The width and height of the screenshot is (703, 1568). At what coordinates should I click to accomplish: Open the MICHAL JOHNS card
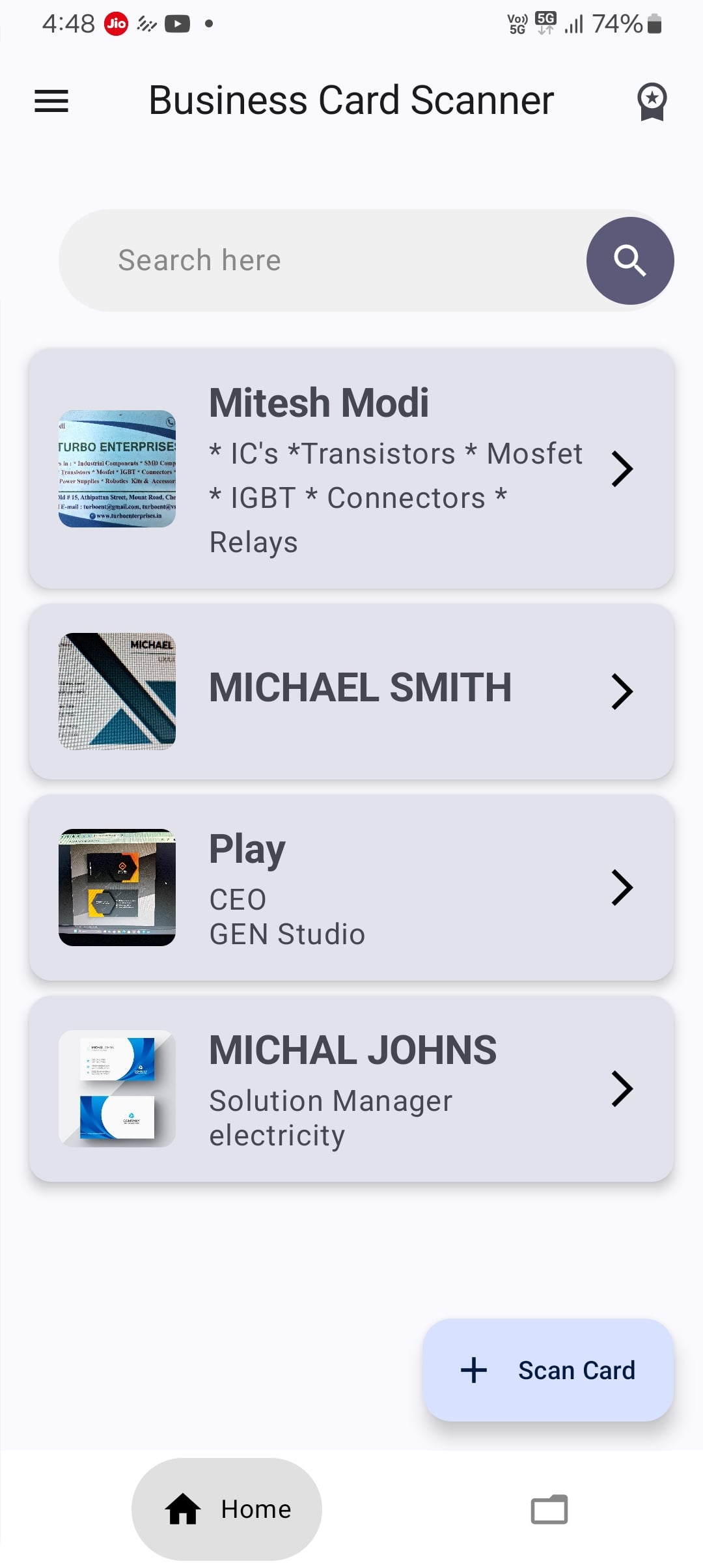point(351,1089)
